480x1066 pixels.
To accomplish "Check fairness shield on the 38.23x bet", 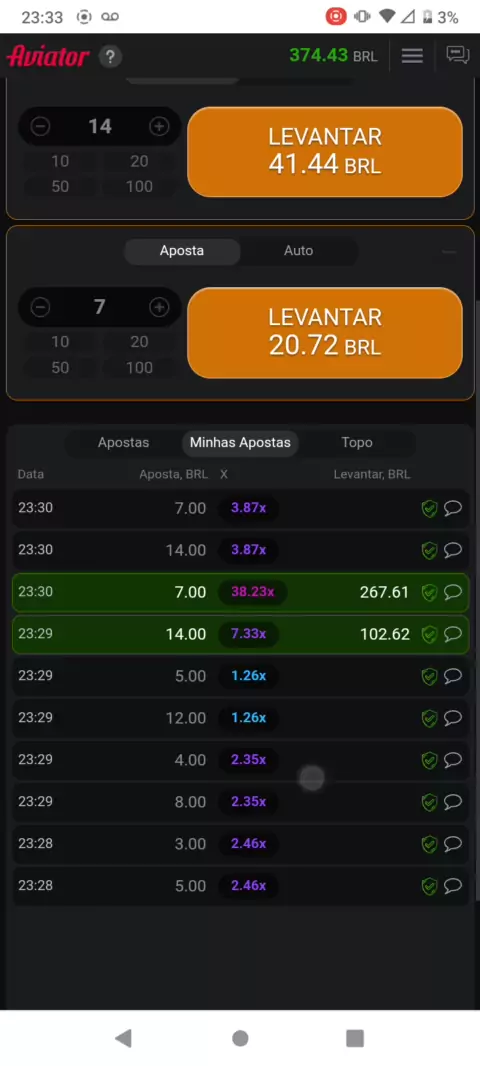I will click(x=429, y=593).
